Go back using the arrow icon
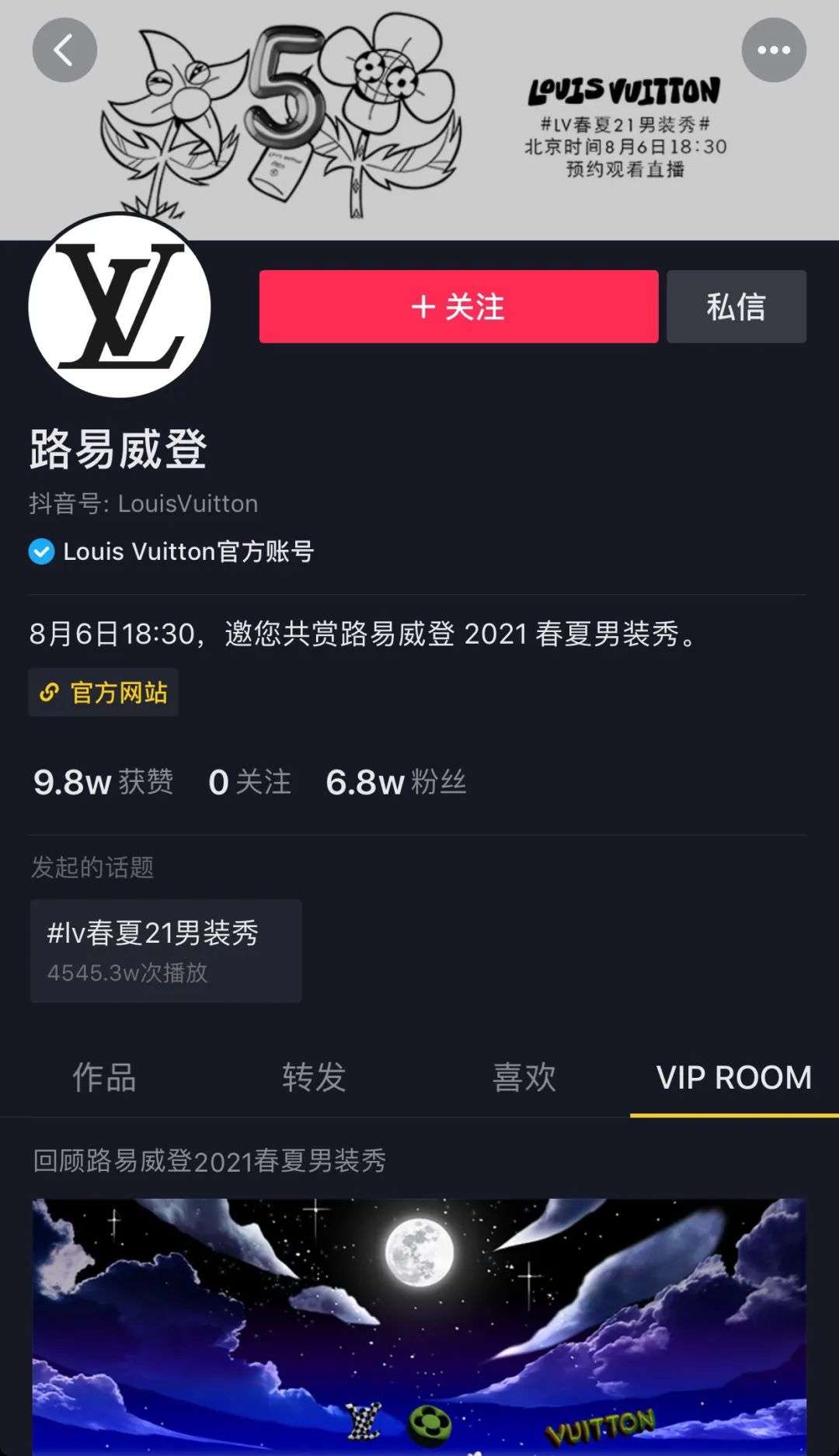The height and width of the screenshot is (1456, 839). 64,50
